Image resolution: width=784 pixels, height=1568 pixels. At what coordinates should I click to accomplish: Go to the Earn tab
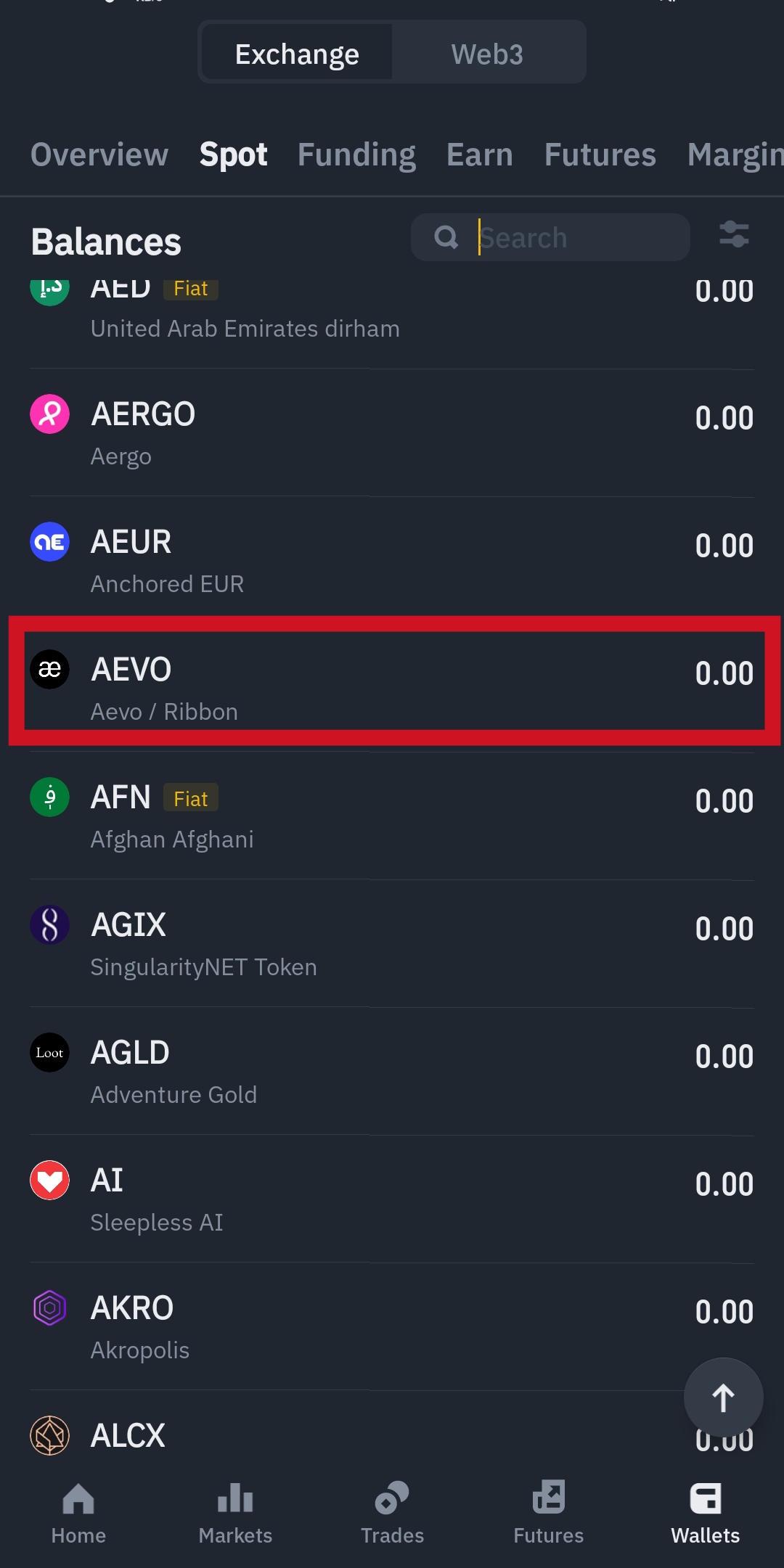(480, 155)
